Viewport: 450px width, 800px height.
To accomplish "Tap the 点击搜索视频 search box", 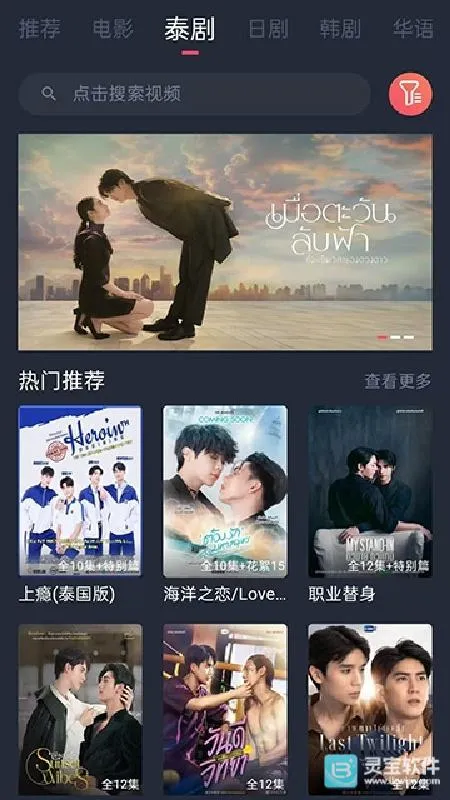I will click(194, 94).
